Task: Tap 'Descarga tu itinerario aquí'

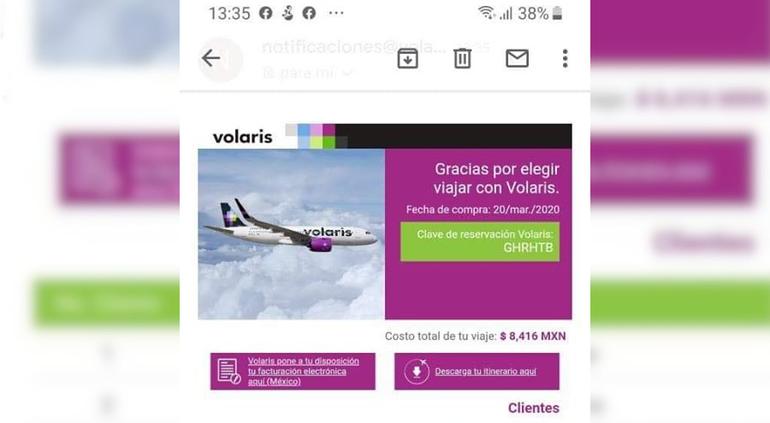Action: coord(484,371)
